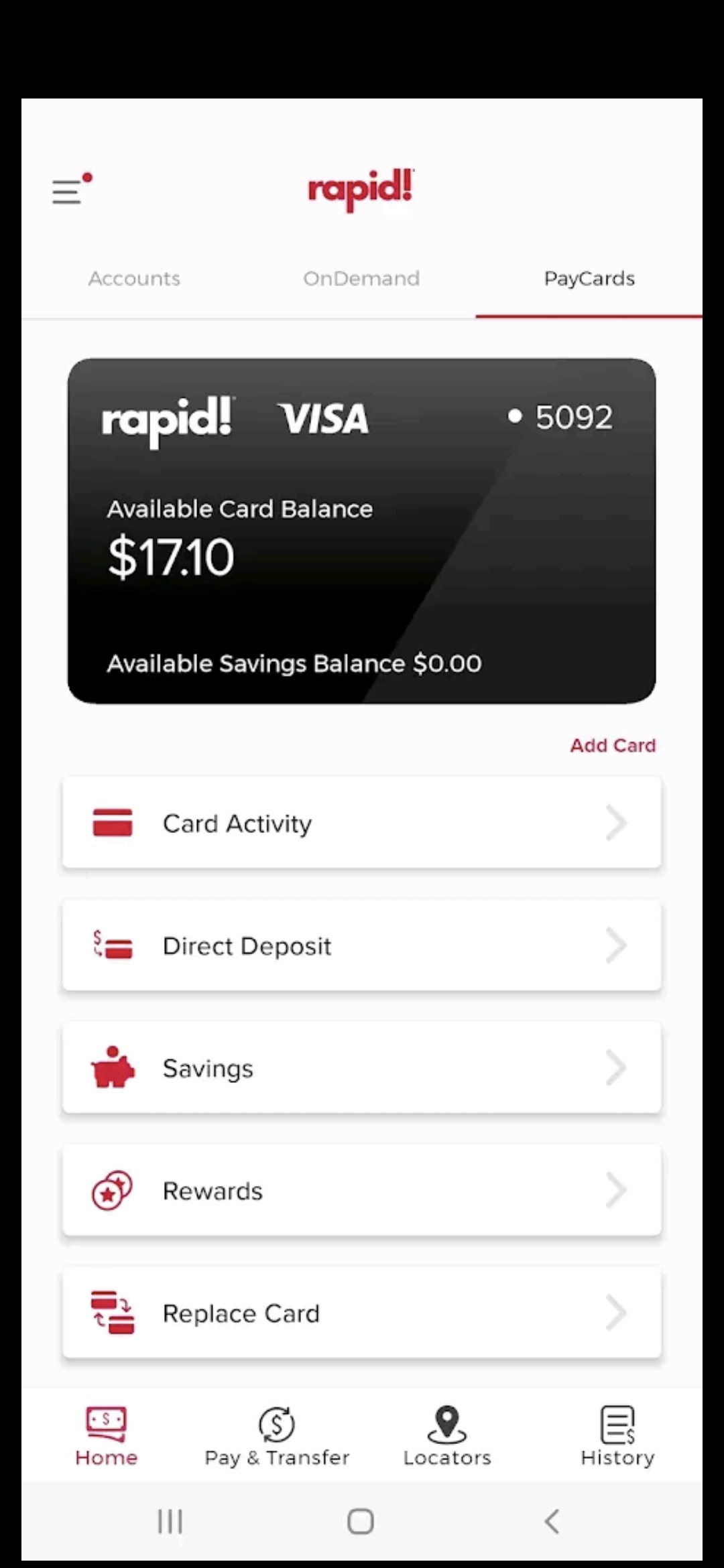This screenshot has height=1568, width=724.
Task: Tap the Add Card link
Action: pos(612,745)
